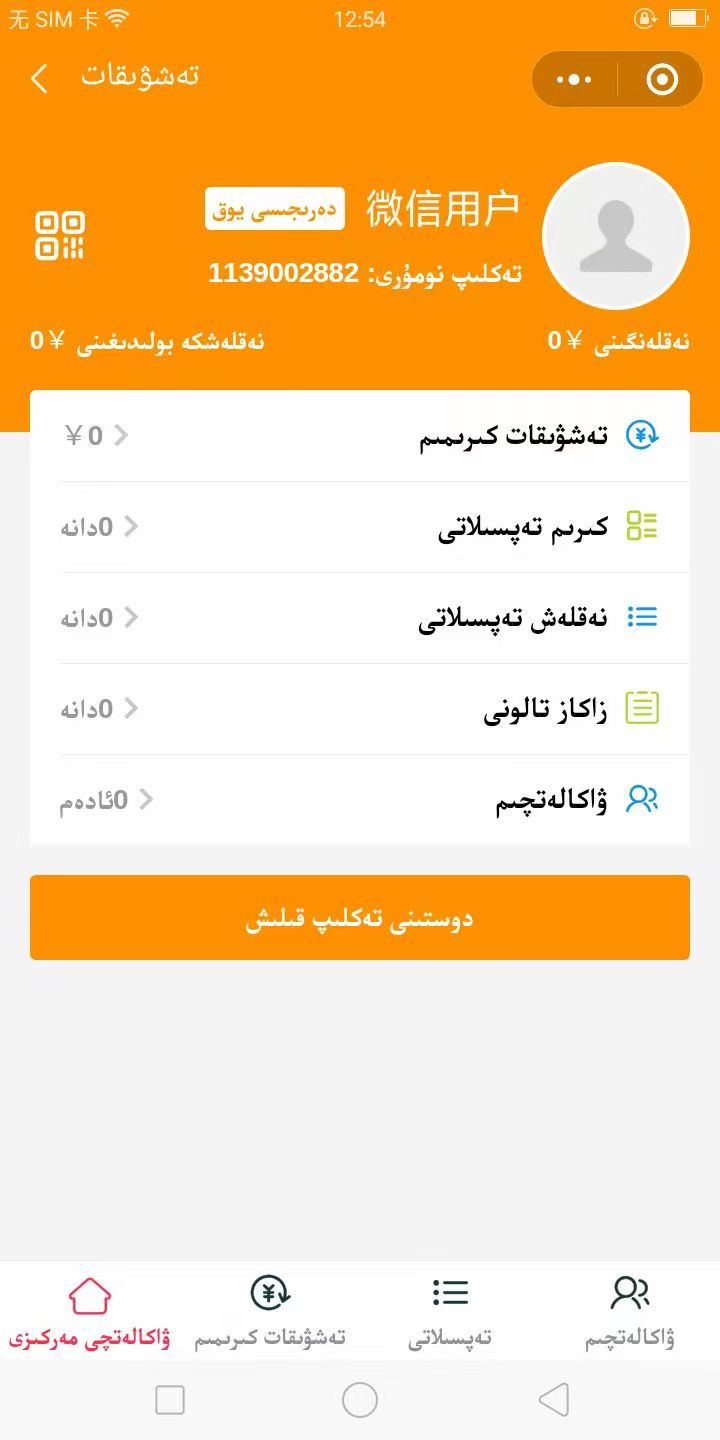Screen dimensions: 720x1440
Task: Open the نەقلەش تەپسىلاتى row
Action: [360, 618]
